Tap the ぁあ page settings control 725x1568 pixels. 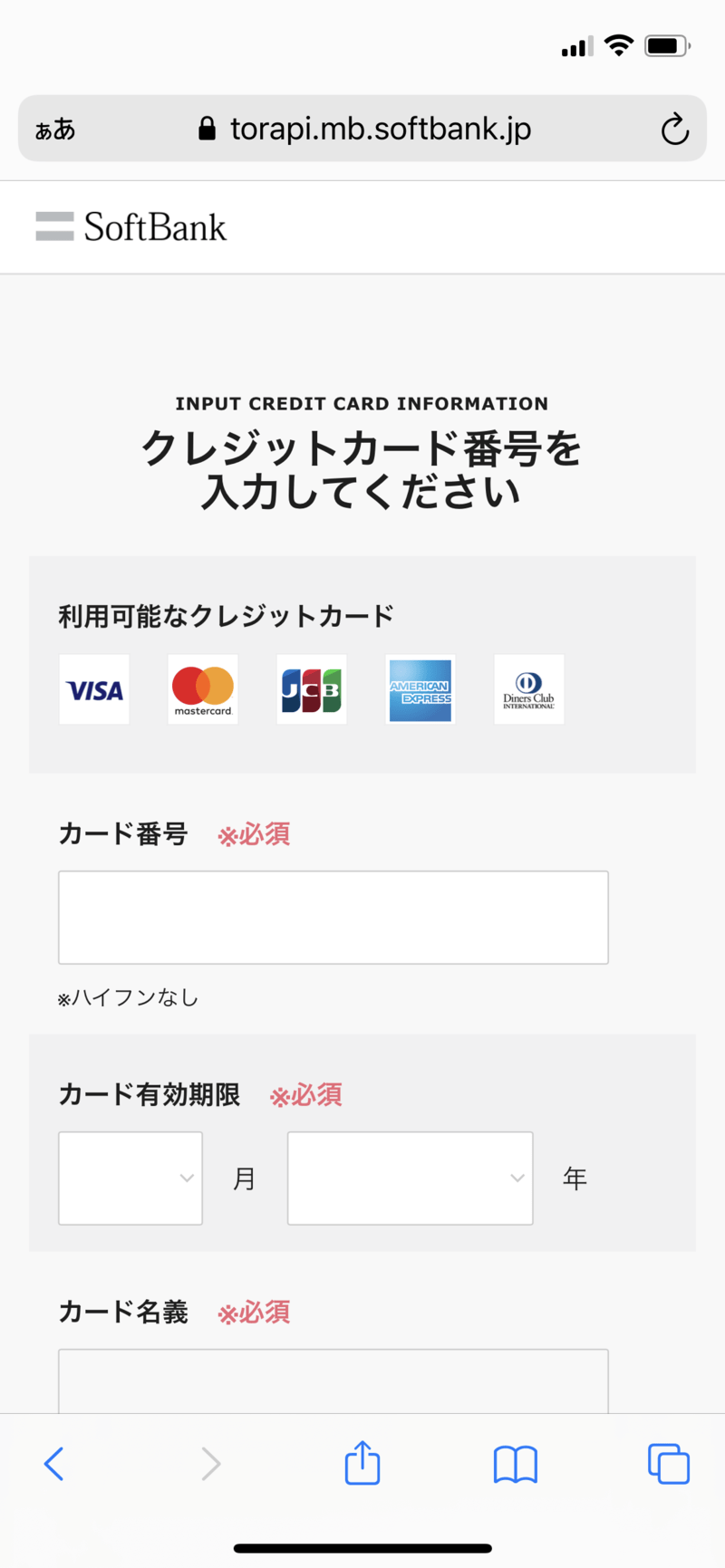[x=56, y=129]
